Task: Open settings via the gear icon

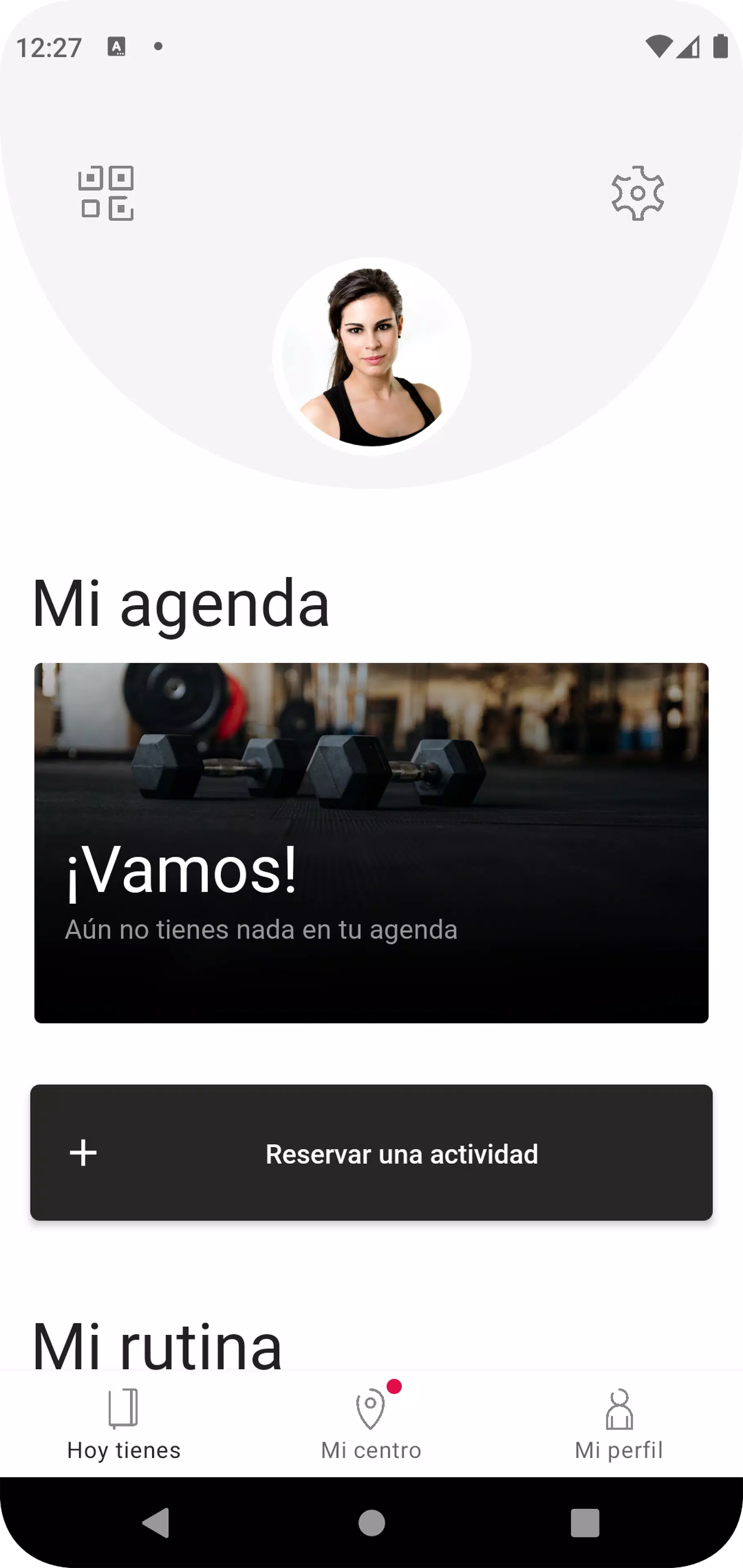Action: [637, 193]
